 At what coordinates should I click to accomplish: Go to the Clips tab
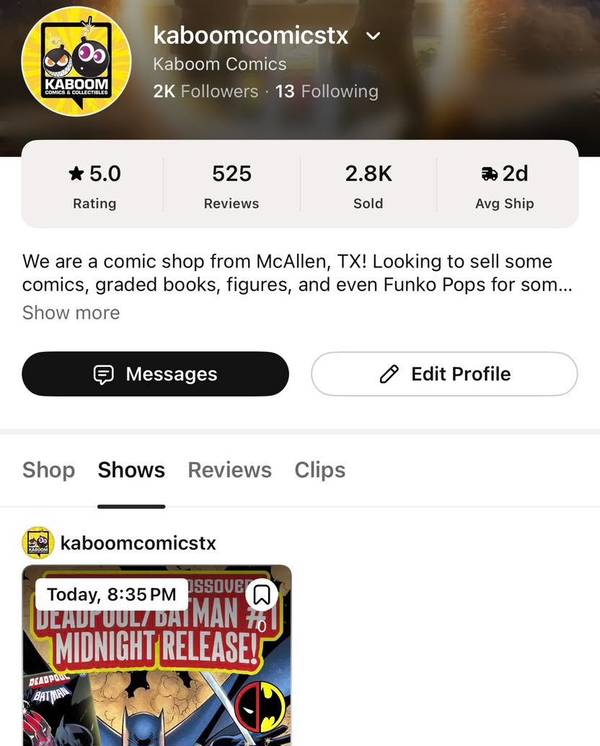pyautogui.click(x=319, y=470)
